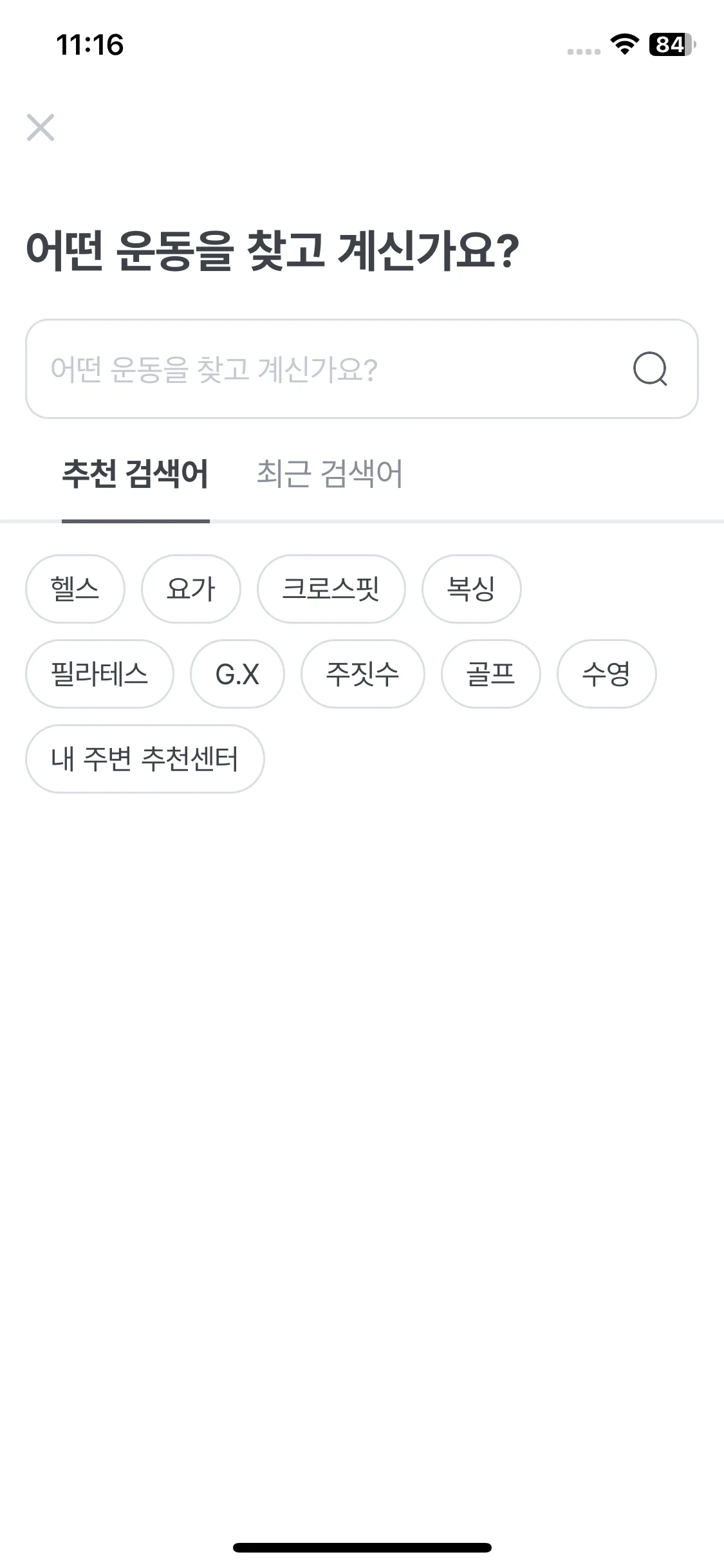Select the 헬스 chip

tap(75, 589)
